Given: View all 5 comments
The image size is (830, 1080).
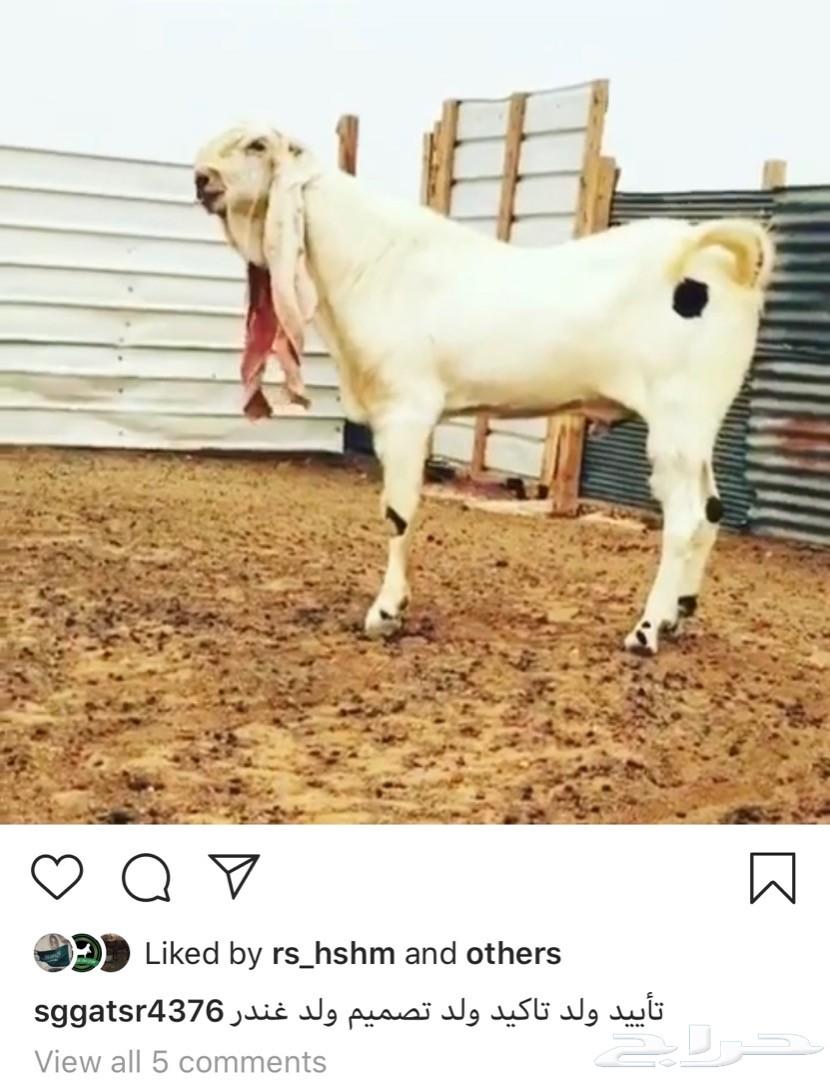Looking at the screenshot, I should point(180,1061).
